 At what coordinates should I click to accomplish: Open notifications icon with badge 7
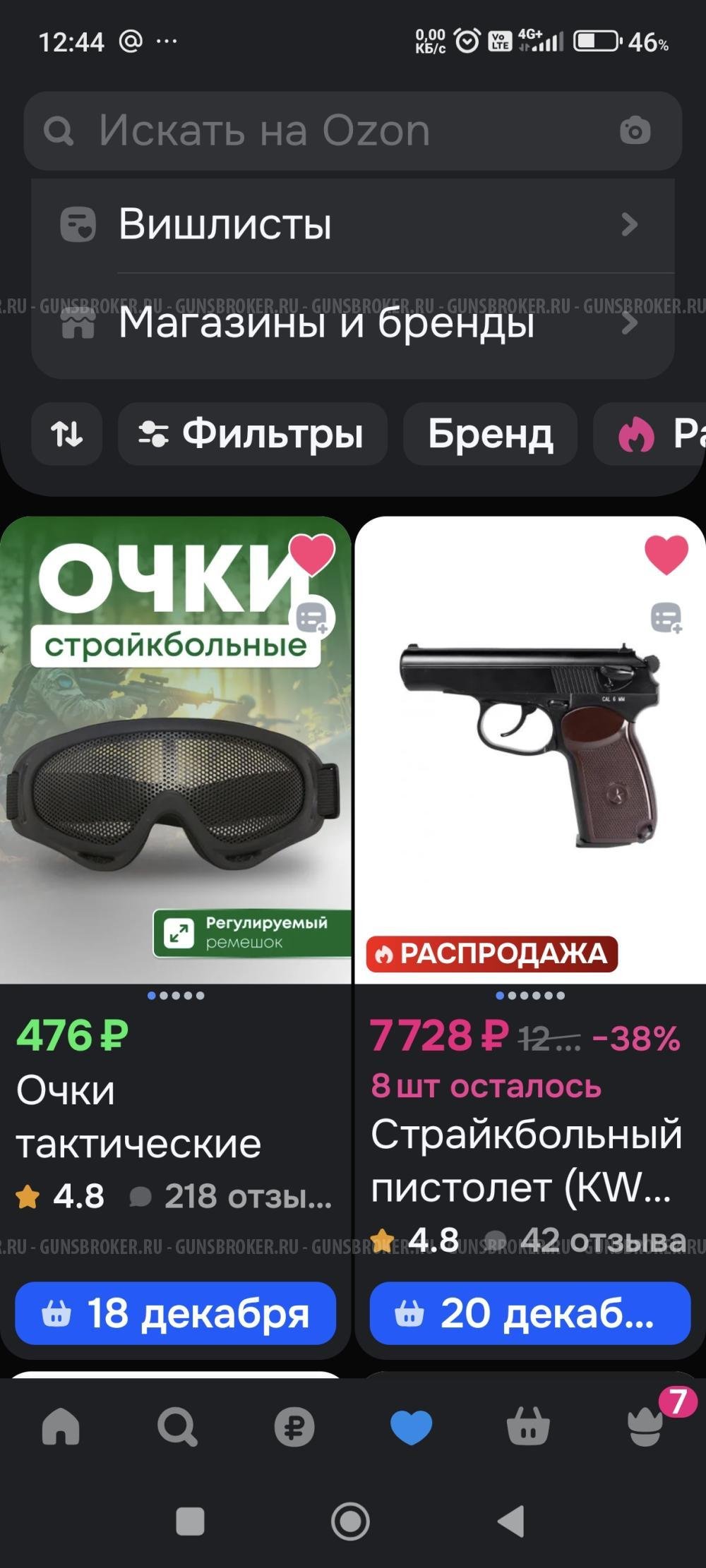[x=646, y=1430]
